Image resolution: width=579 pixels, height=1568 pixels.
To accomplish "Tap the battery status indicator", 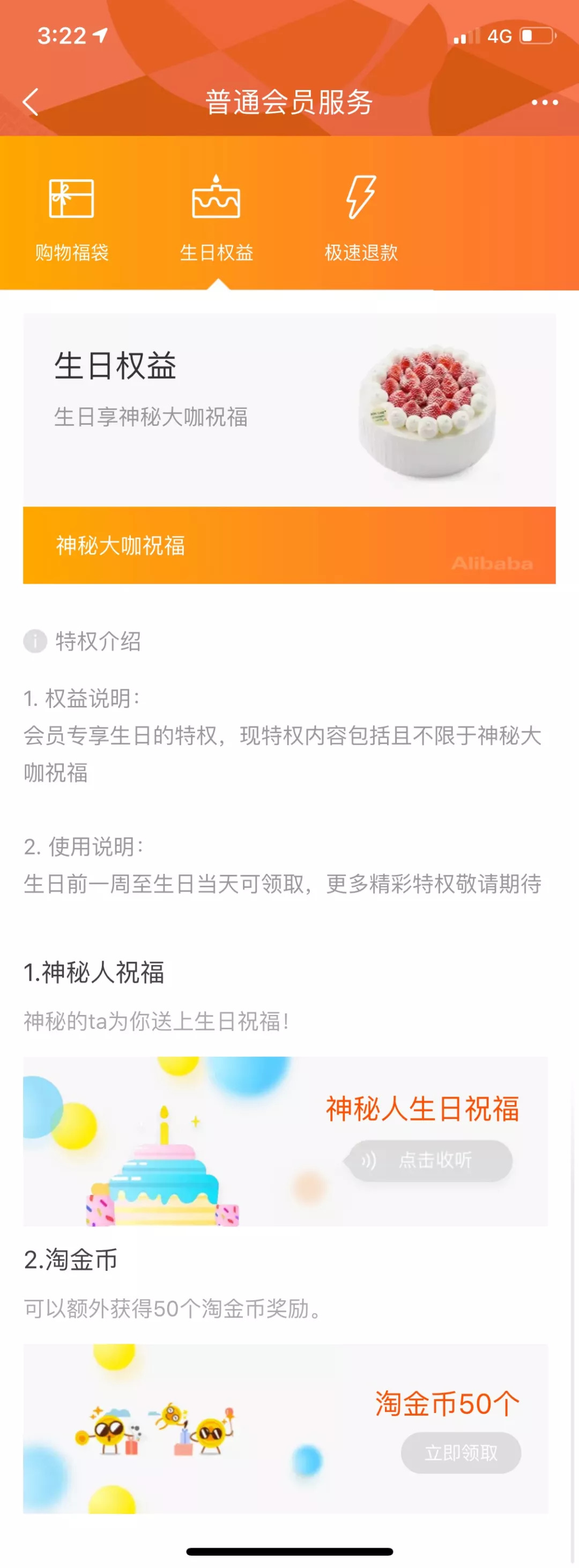I will (537, 35).
